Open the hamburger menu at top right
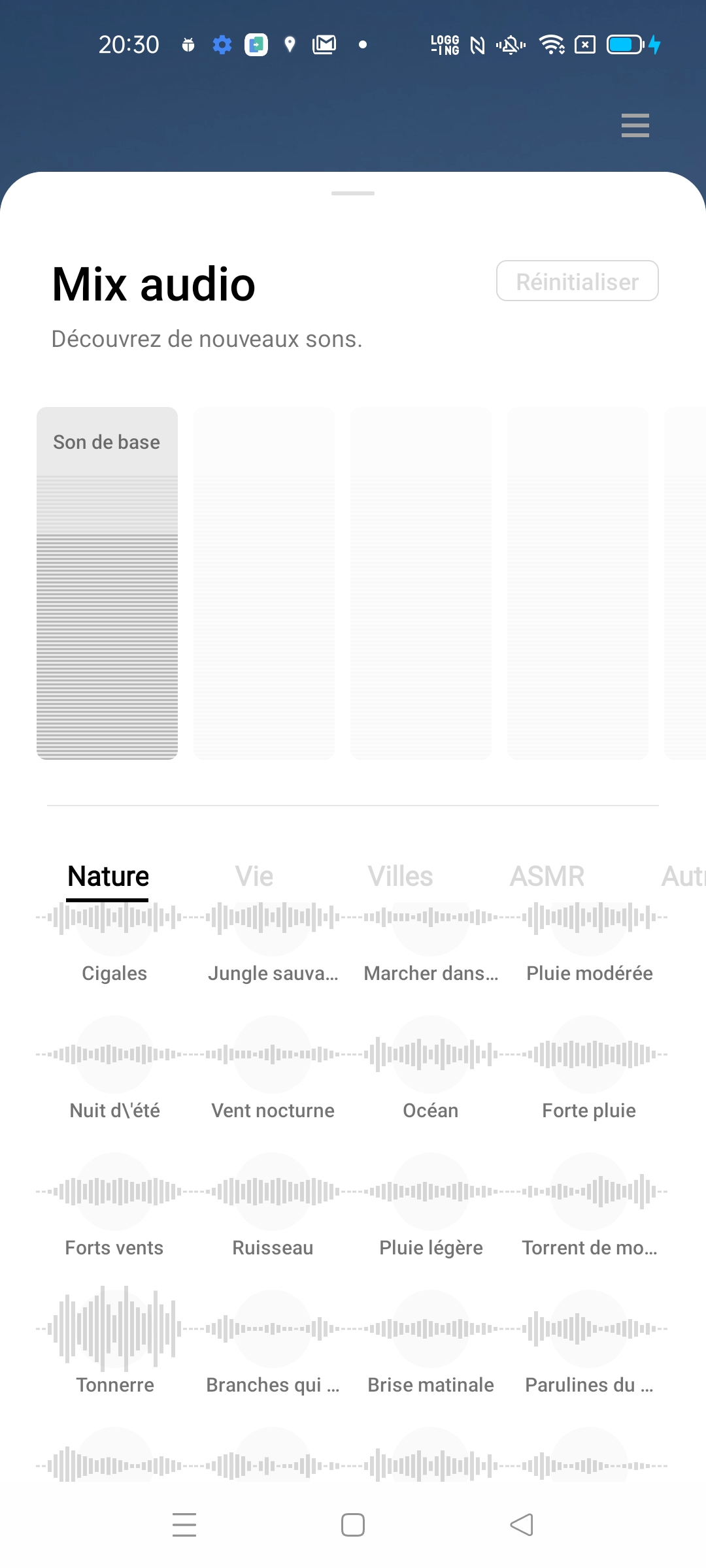This screenshot has width=706, height=1568. tap(635, 125)
